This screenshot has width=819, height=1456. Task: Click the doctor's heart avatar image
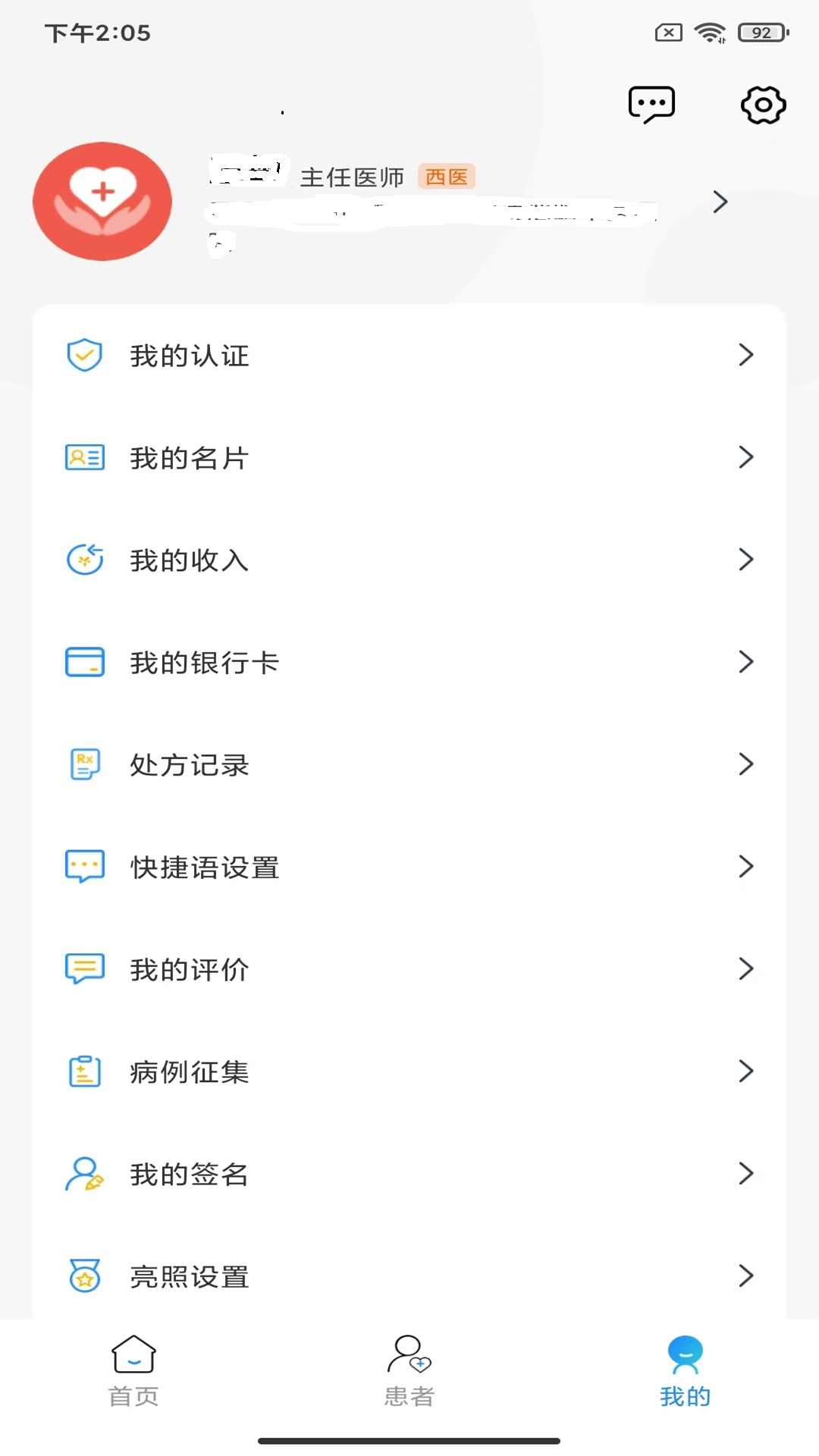(102, 201)
